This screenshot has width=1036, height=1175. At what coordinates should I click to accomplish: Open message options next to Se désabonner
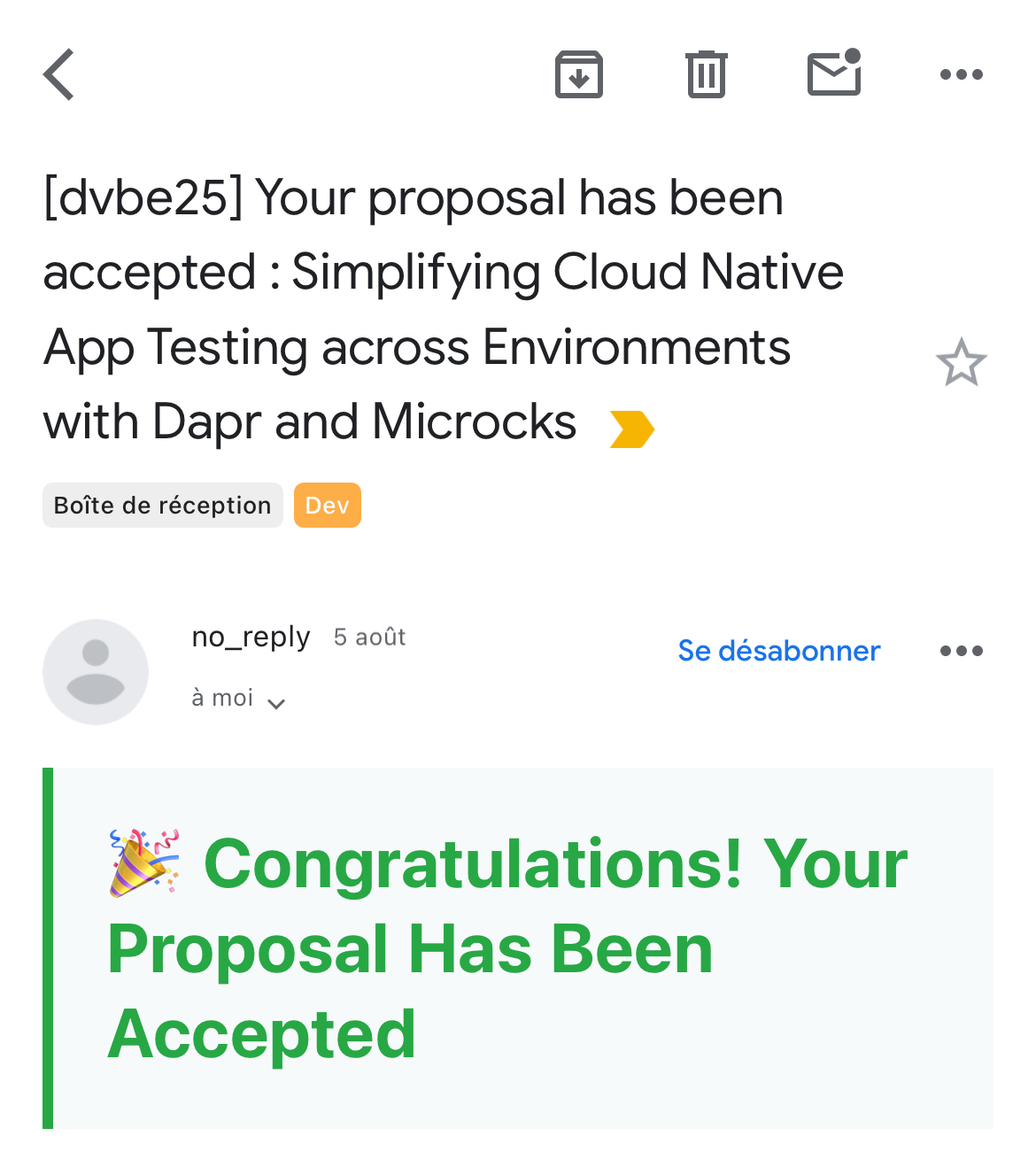(961, 651)
